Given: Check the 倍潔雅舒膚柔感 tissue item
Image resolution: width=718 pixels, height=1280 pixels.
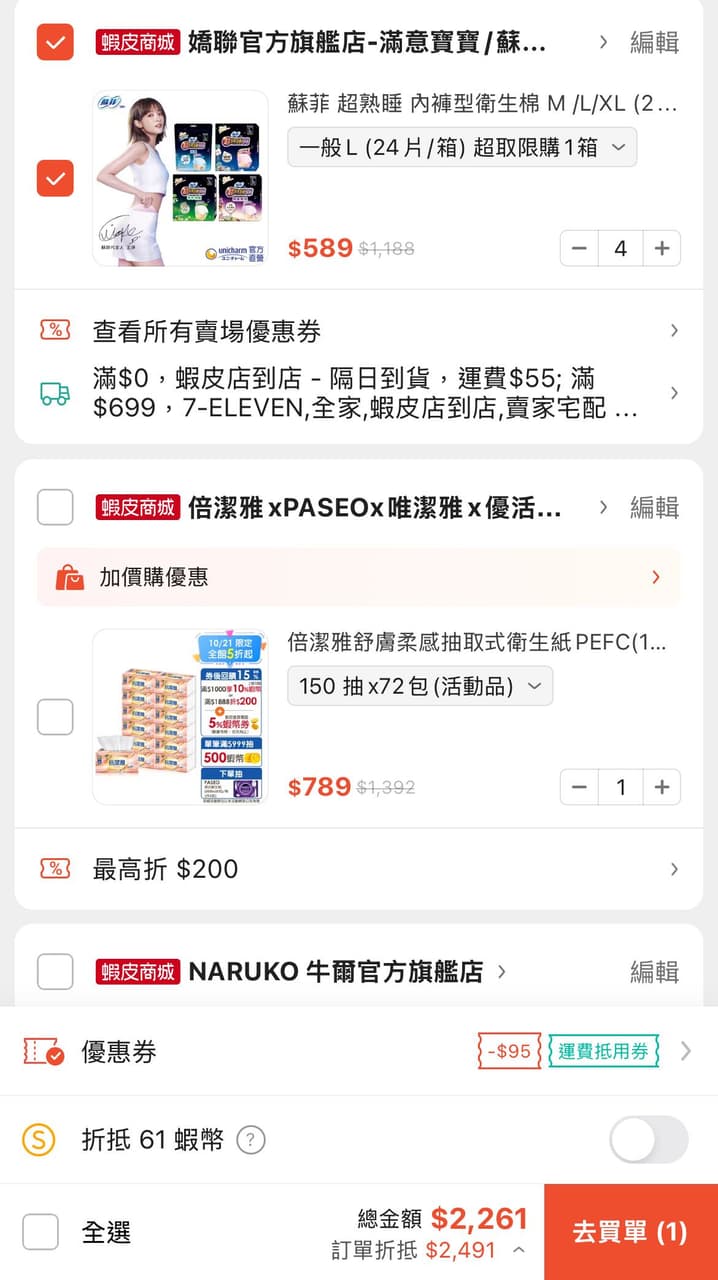Looking at the screenshot, I should tap(55, 716).
